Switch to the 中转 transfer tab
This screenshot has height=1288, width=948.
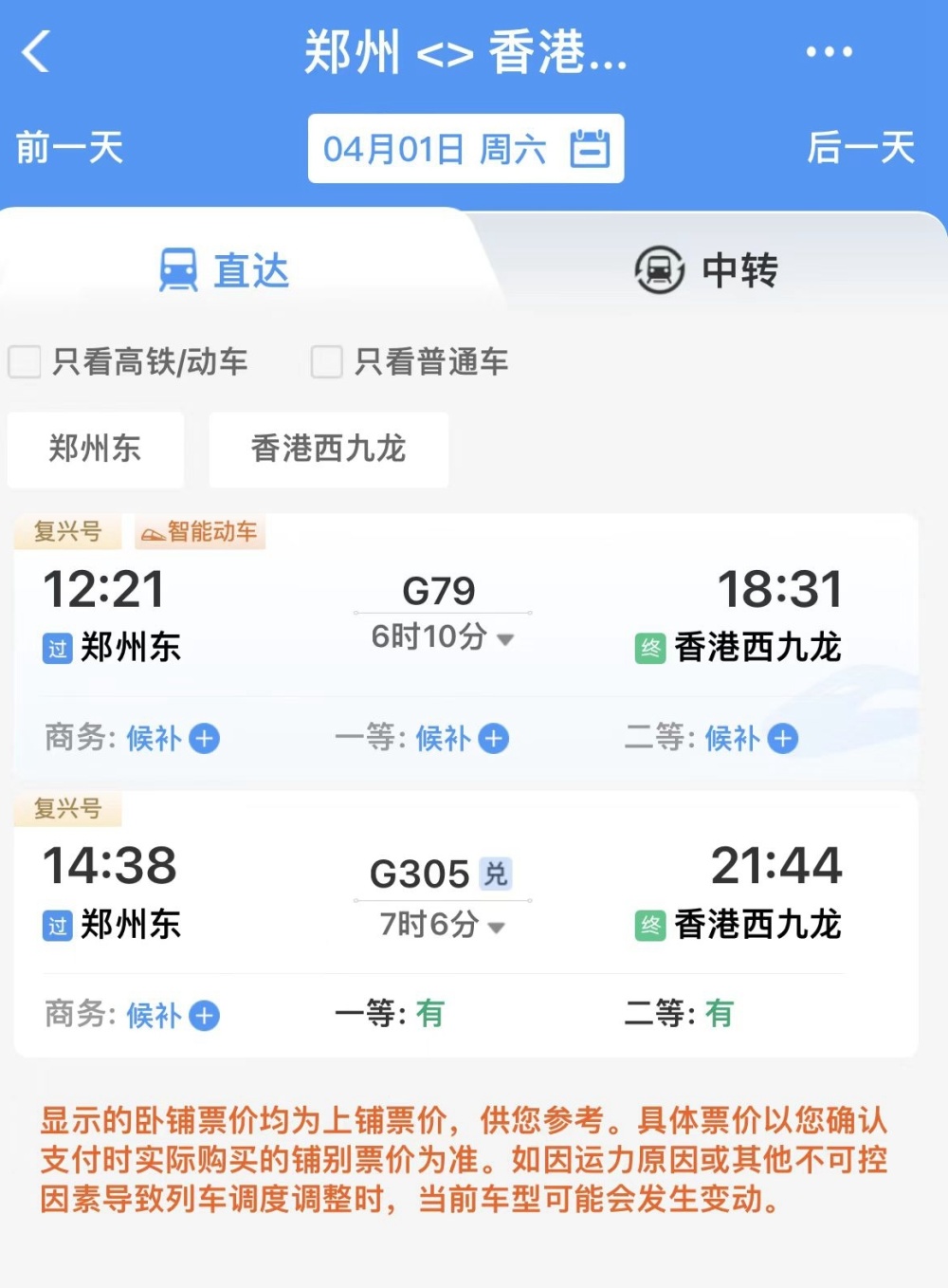pos(706,270)
